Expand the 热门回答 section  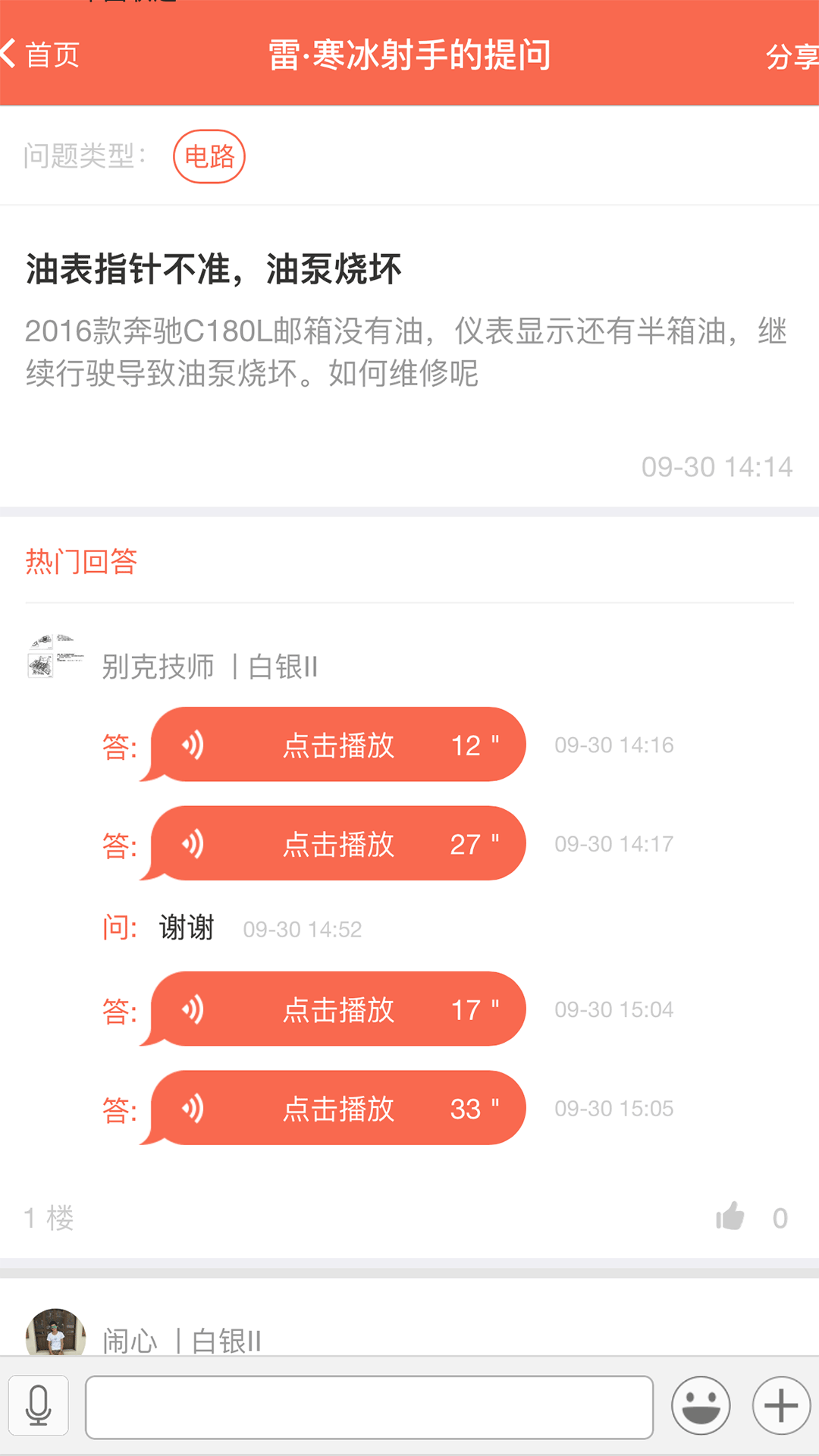(x=78, y=561)
